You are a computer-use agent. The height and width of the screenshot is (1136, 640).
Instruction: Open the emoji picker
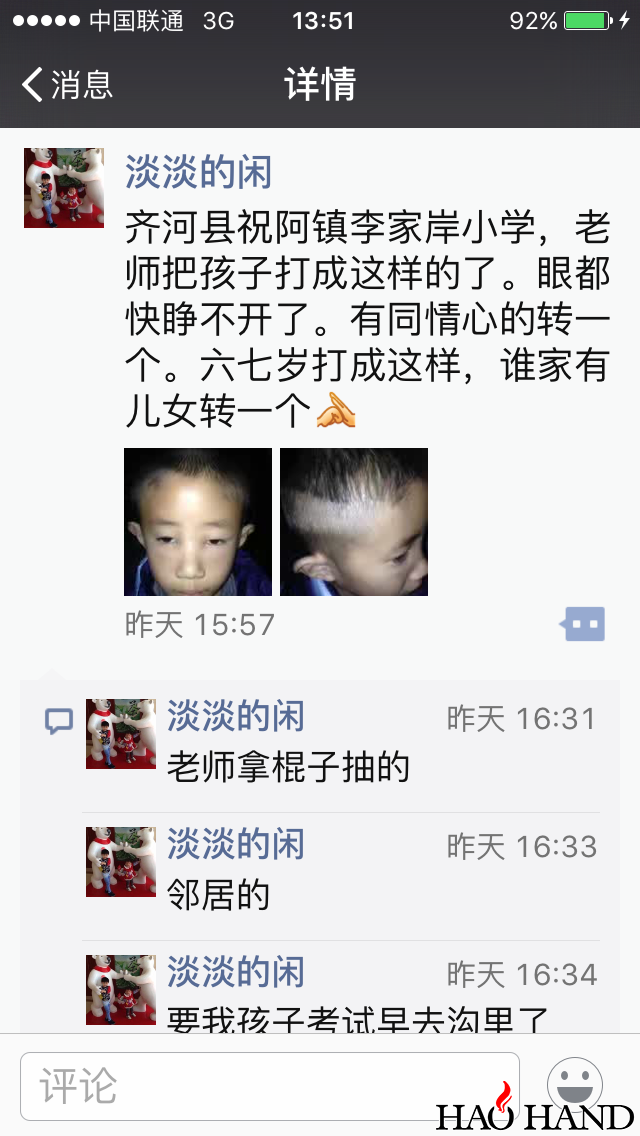tap(575, 1082)
